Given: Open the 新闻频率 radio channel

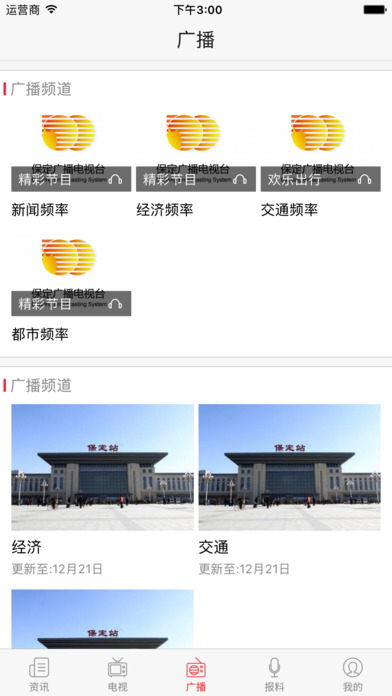Looking at the screenshot, I should click(71, 163).
